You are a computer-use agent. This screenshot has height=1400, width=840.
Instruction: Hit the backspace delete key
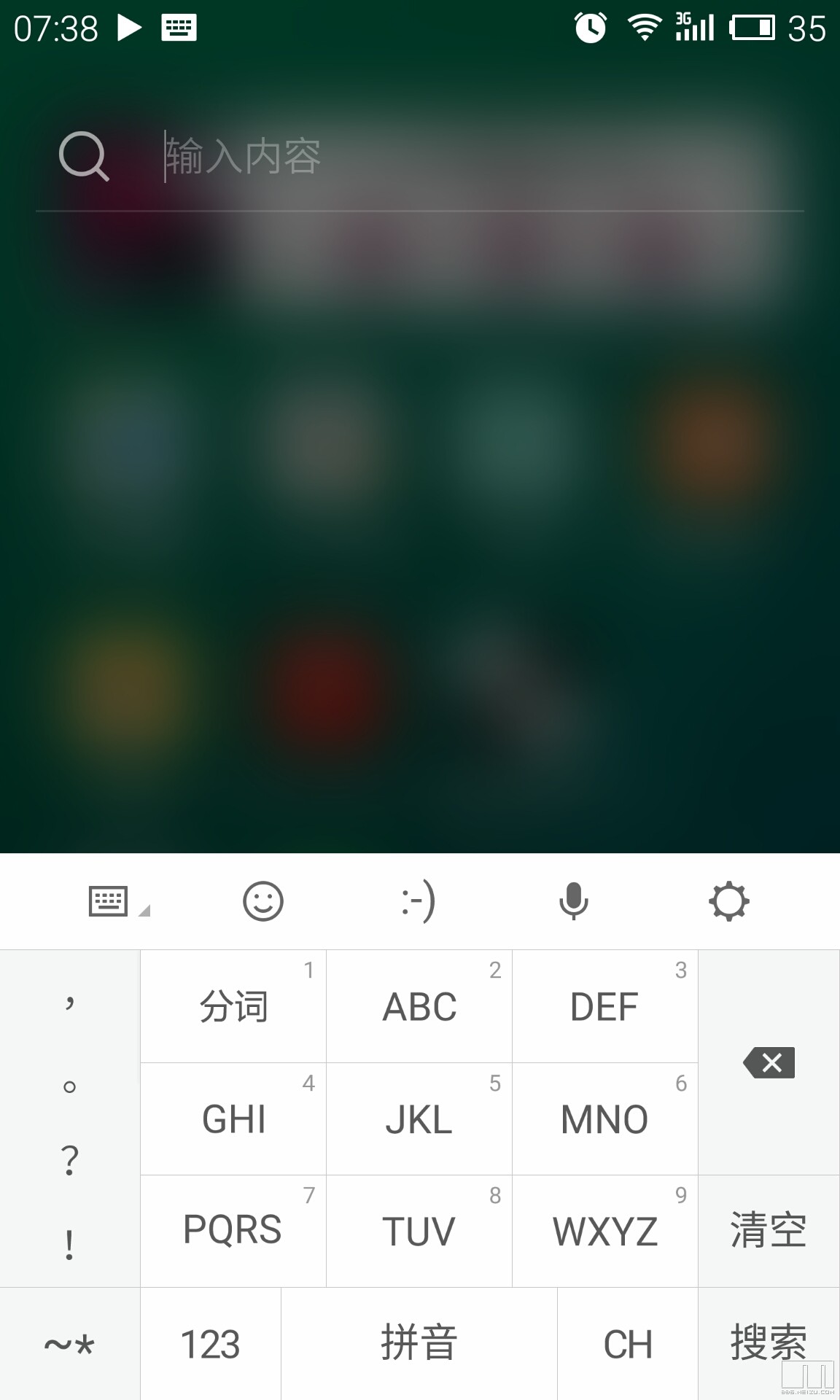coord(769,1062)
